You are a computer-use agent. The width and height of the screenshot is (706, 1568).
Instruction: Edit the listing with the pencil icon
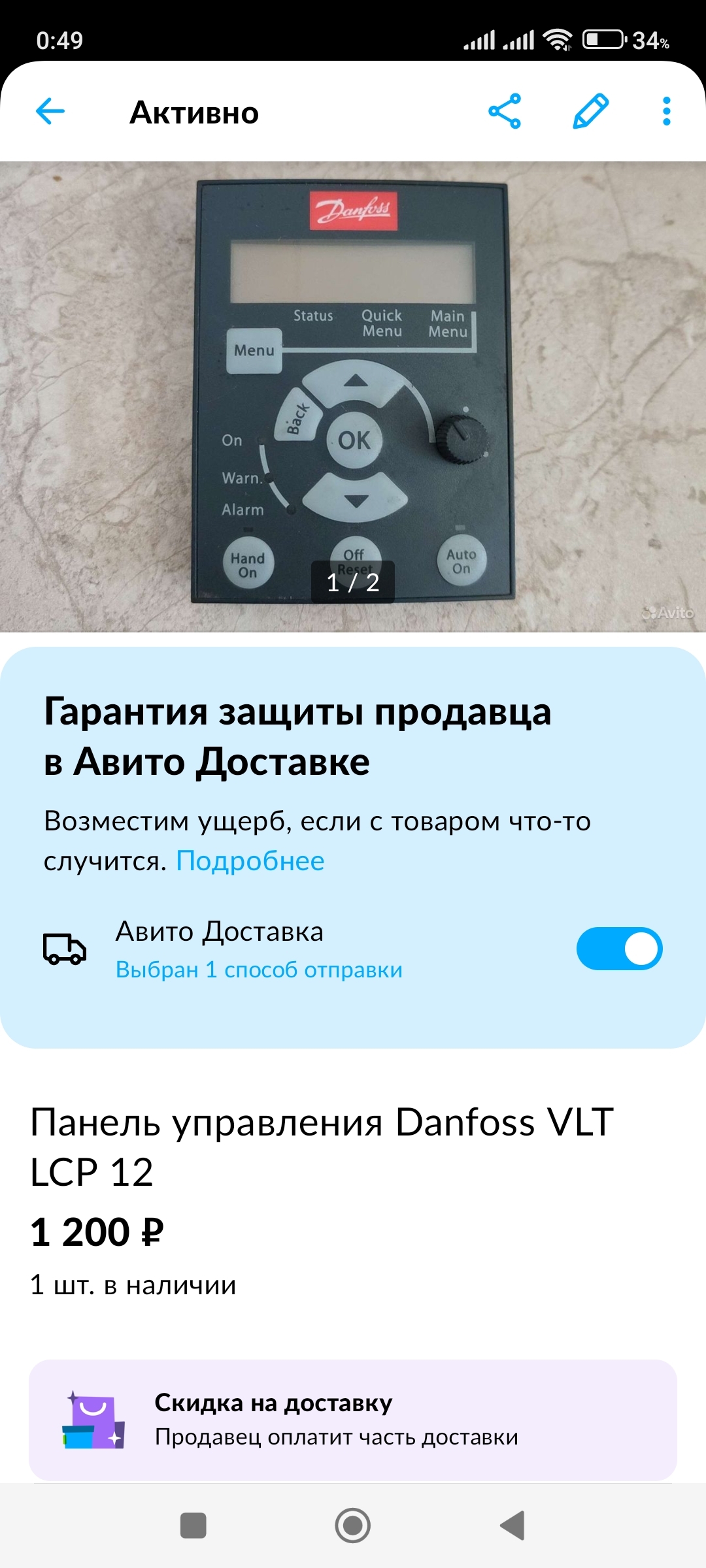(590, 111)
